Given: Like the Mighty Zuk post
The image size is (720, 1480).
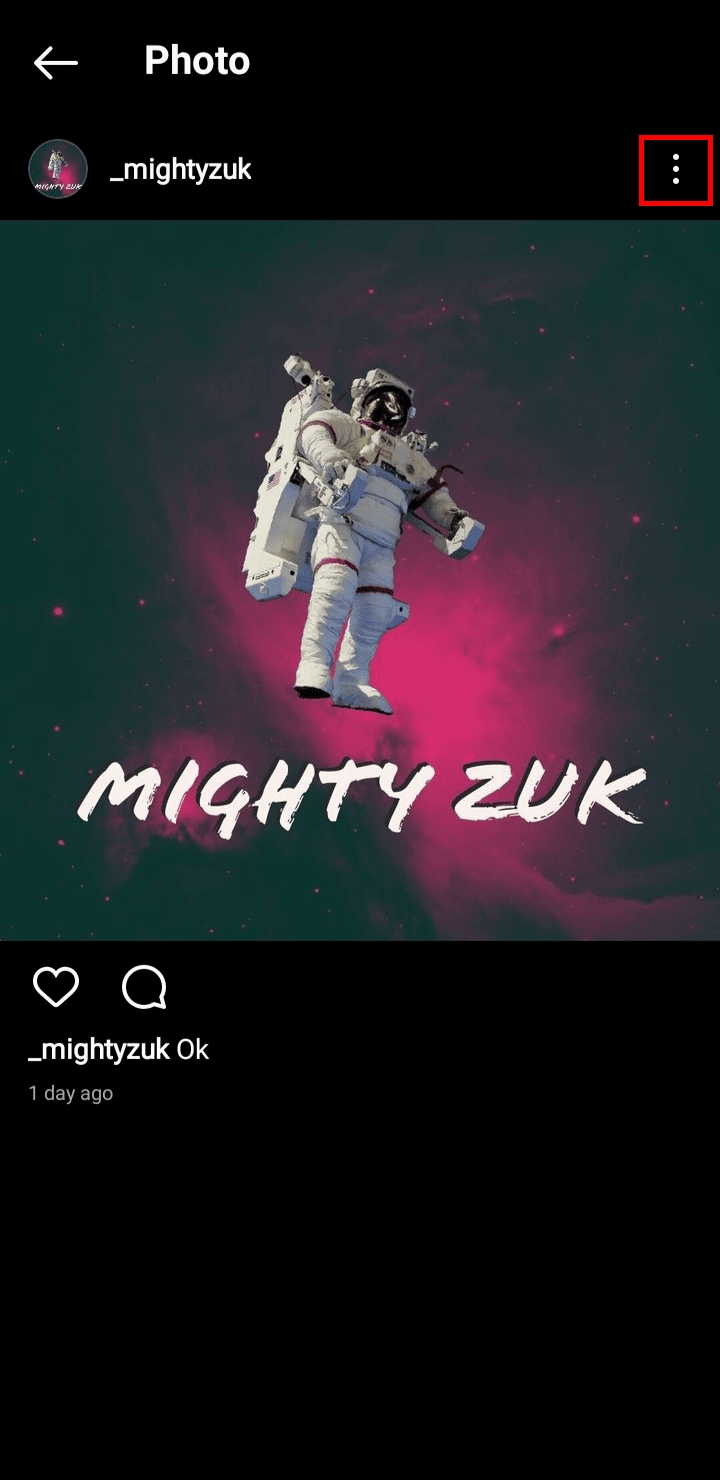Looking at the screenshot, I should coord(56,987).
